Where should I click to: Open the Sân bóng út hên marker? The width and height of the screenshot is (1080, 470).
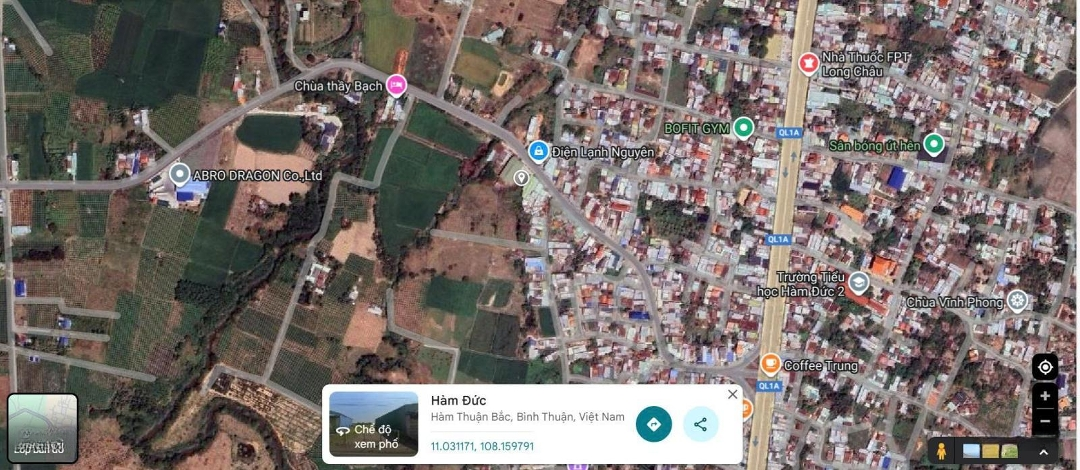click(x=934, y=145)
